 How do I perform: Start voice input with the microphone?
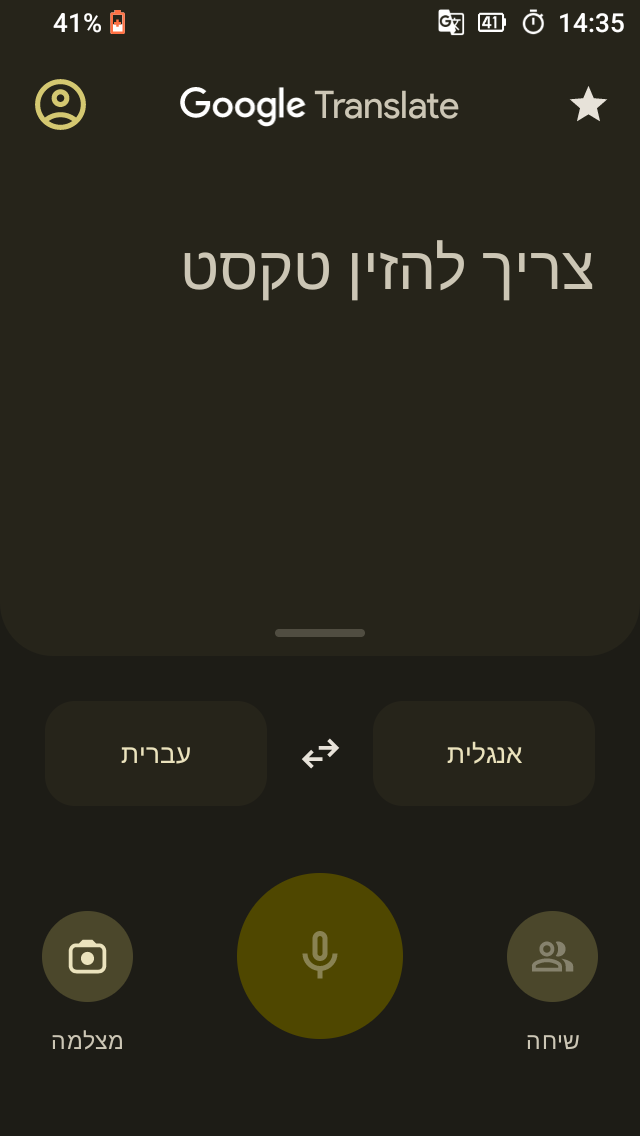(x=320, y=956)
